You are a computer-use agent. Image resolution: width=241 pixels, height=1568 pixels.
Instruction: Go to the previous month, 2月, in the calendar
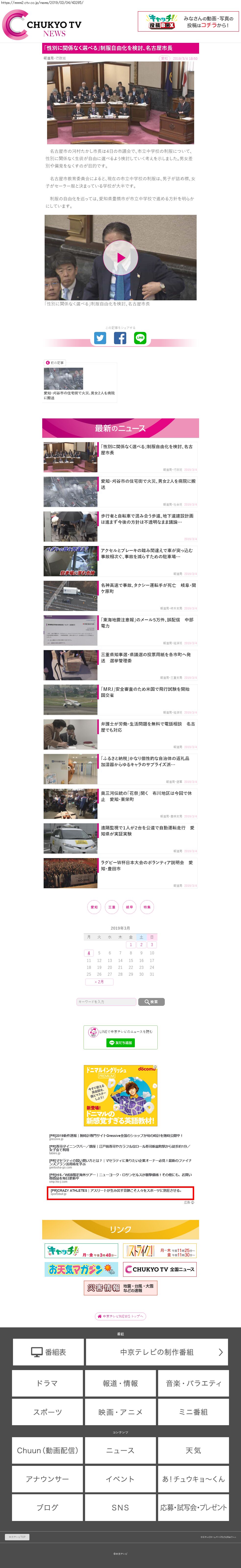[x=99, y=982]
